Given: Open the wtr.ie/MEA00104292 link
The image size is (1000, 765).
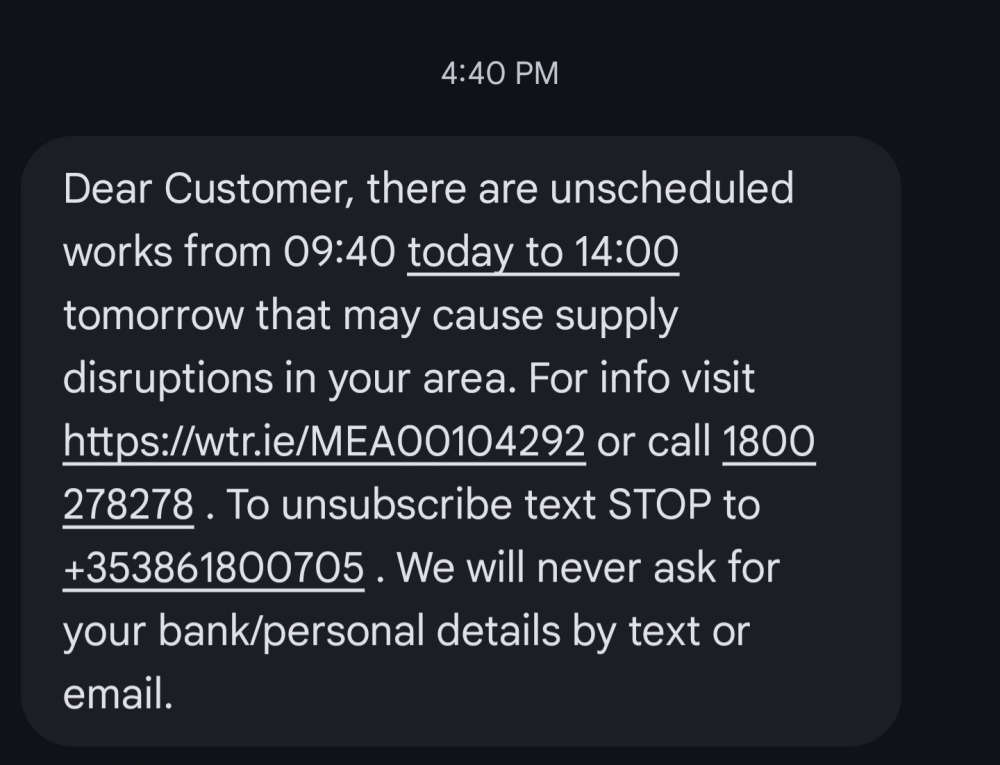Looking at the screenshot, I should point(324,443).
